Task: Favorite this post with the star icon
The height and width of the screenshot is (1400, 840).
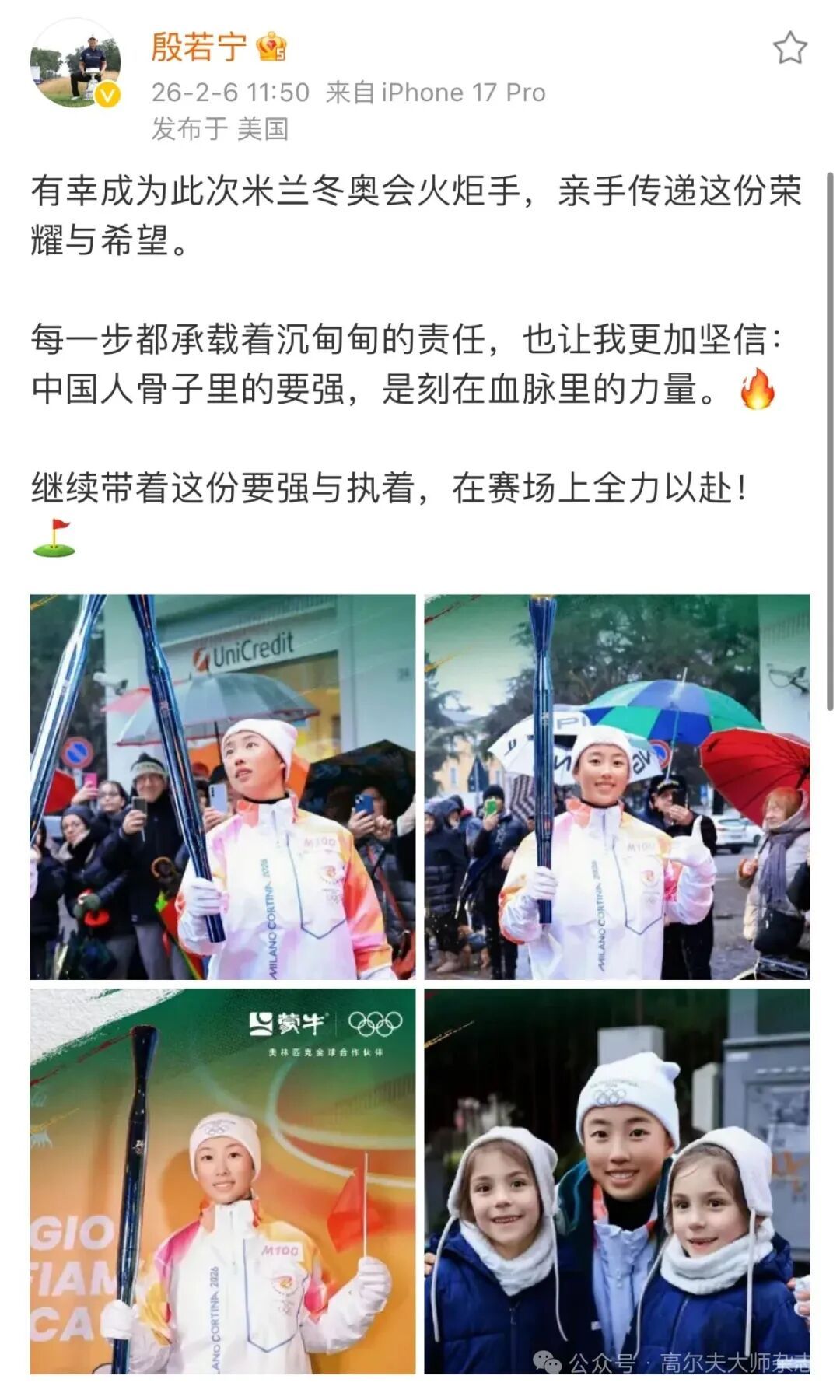Action: click(x=789, y=48)
